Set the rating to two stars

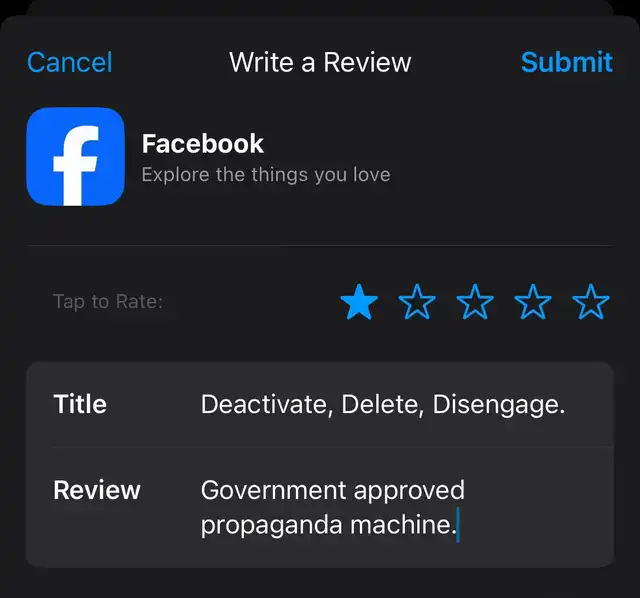pos(417,302)
